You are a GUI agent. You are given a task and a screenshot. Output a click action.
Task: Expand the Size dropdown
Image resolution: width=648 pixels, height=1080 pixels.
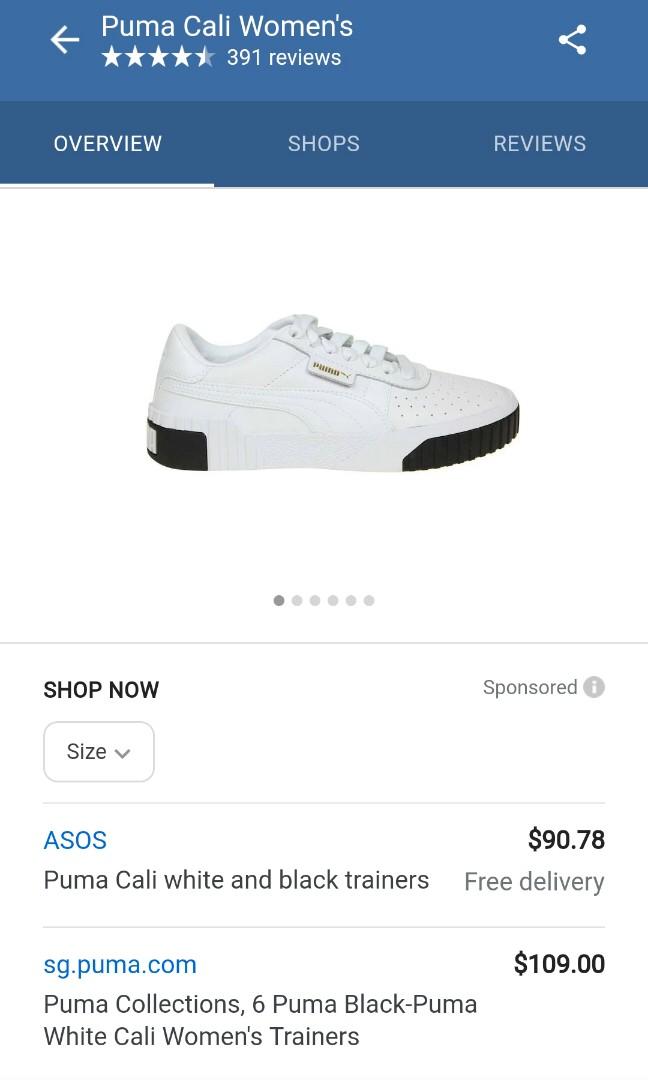98,751
